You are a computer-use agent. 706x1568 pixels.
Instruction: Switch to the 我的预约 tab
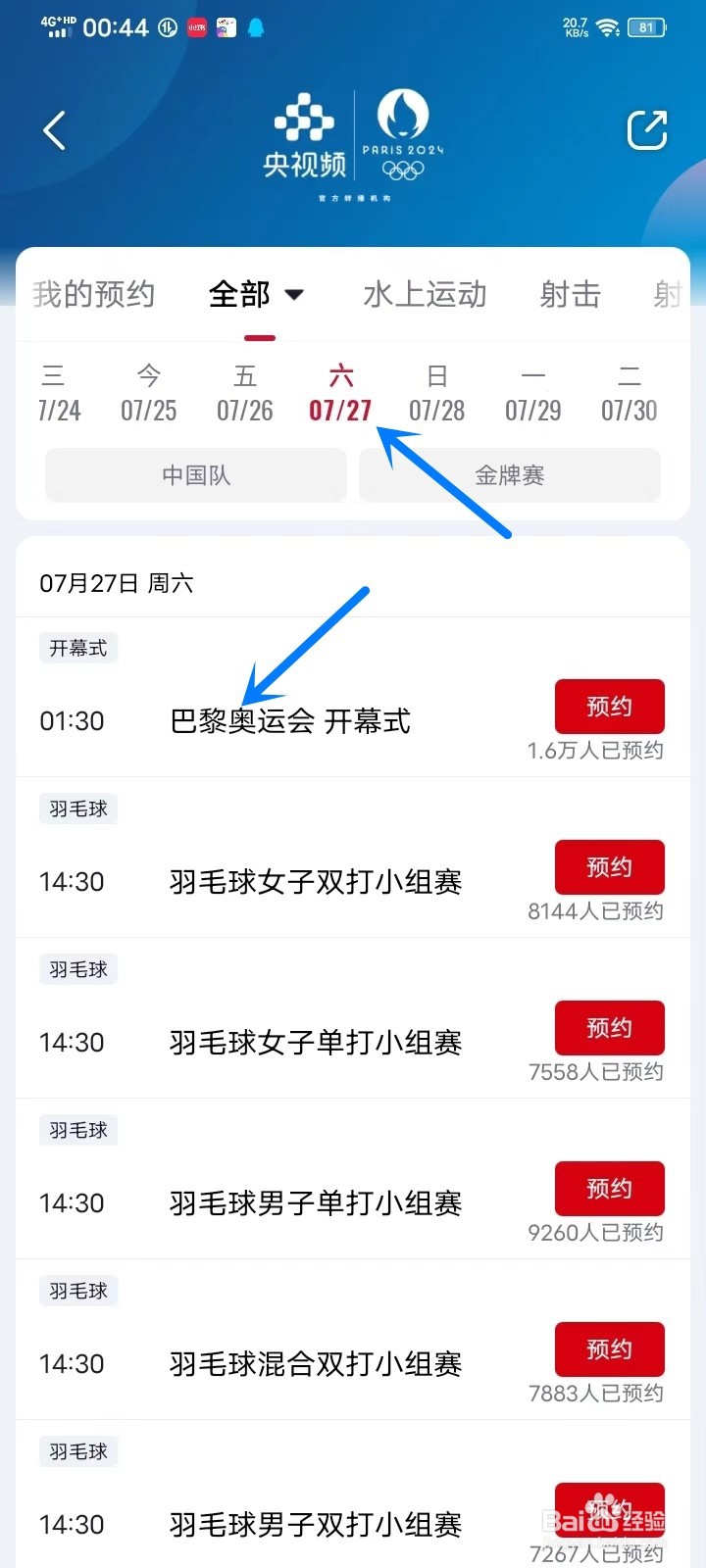(94, 294)
